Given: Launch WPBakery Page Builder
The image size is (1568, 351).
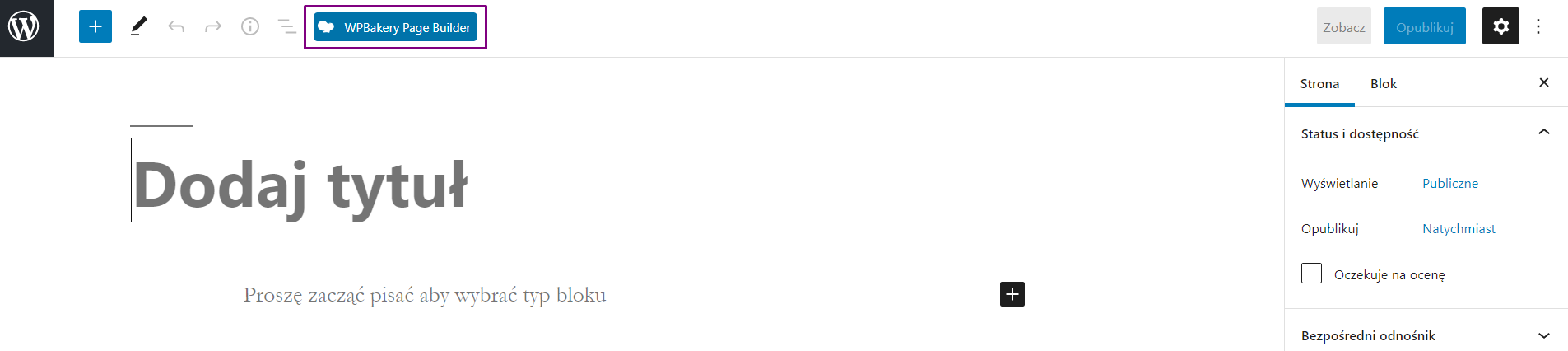Looking at the screenshot, I should tap(396, 27).
